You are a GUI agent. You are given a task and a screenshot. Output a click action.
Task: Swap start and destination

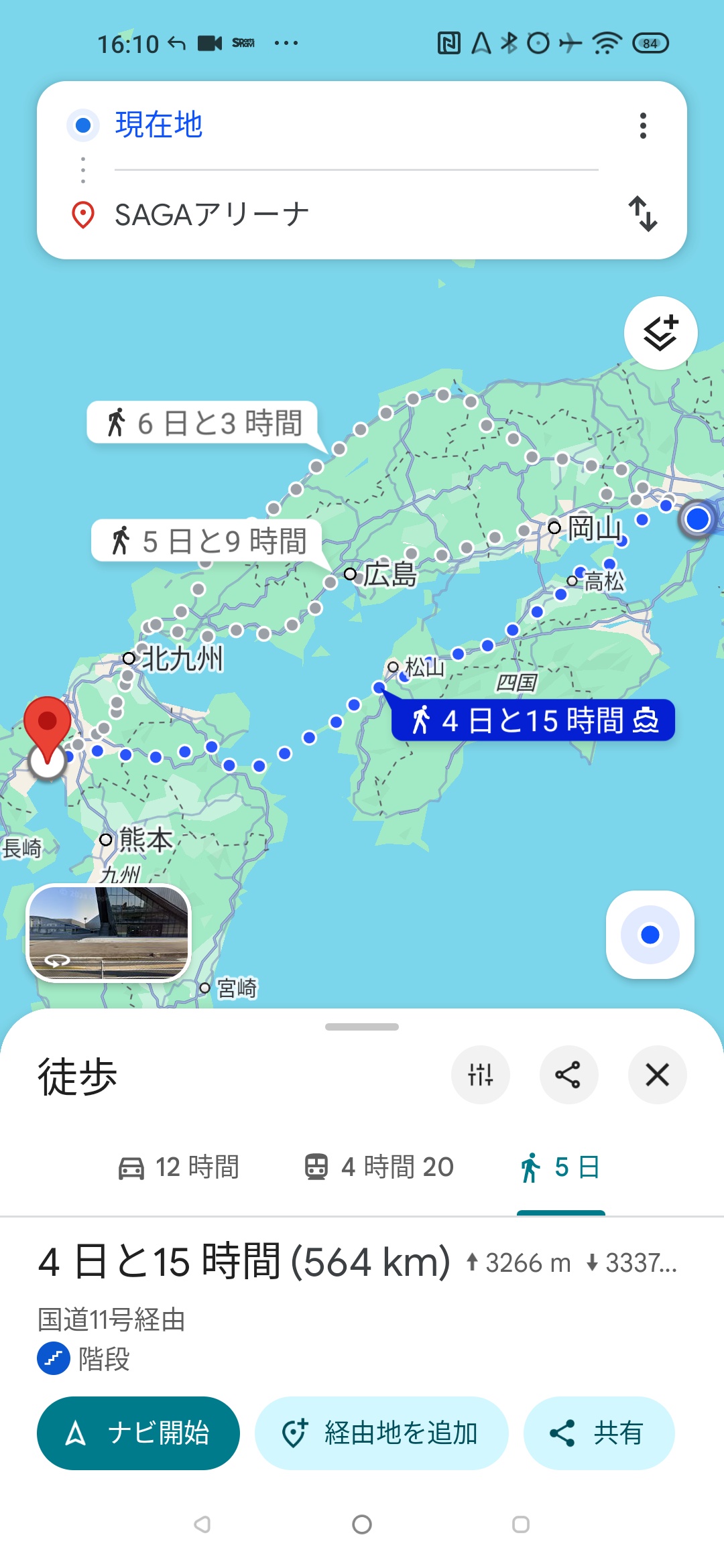643,214
